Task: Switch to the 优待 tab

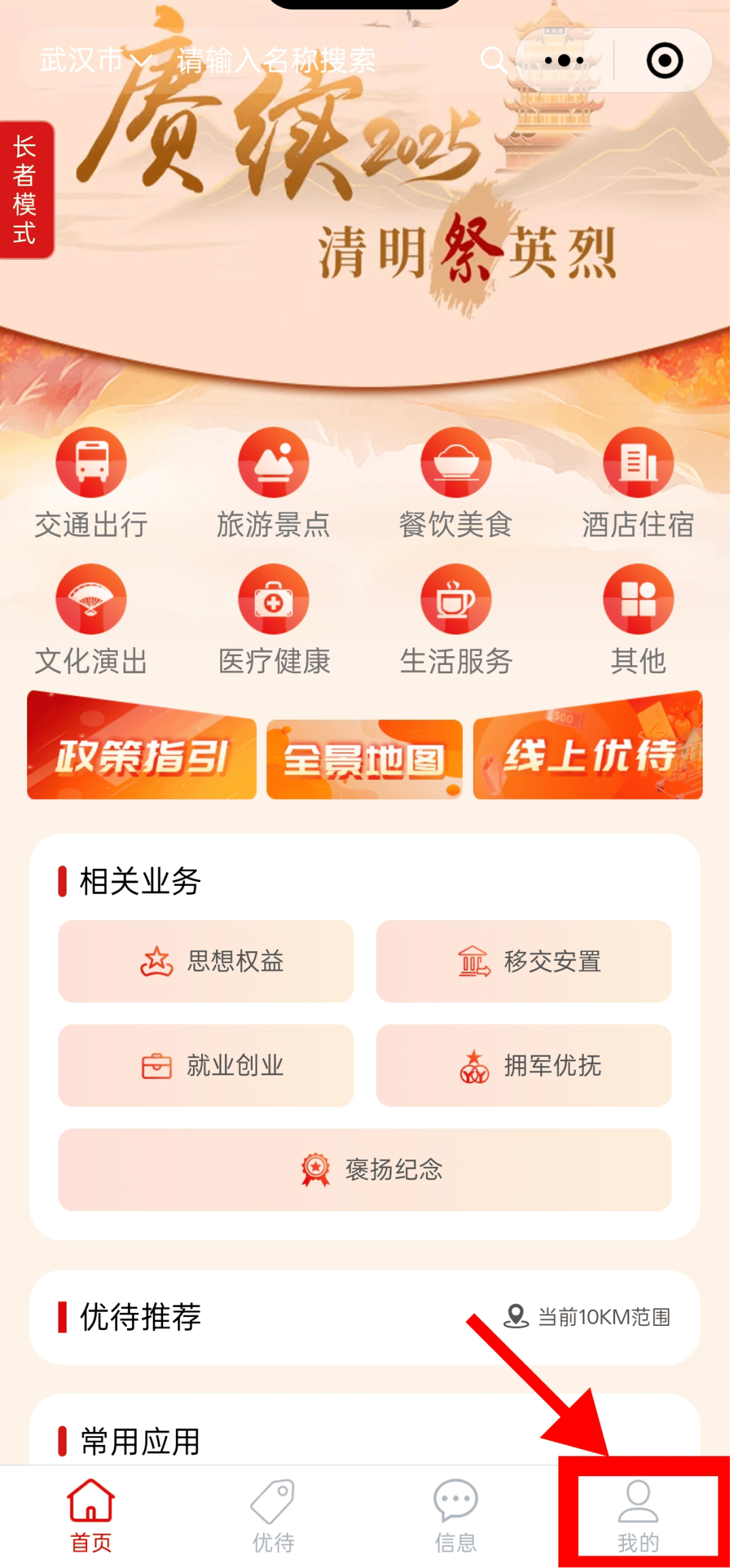Action: coord(273,1516)
